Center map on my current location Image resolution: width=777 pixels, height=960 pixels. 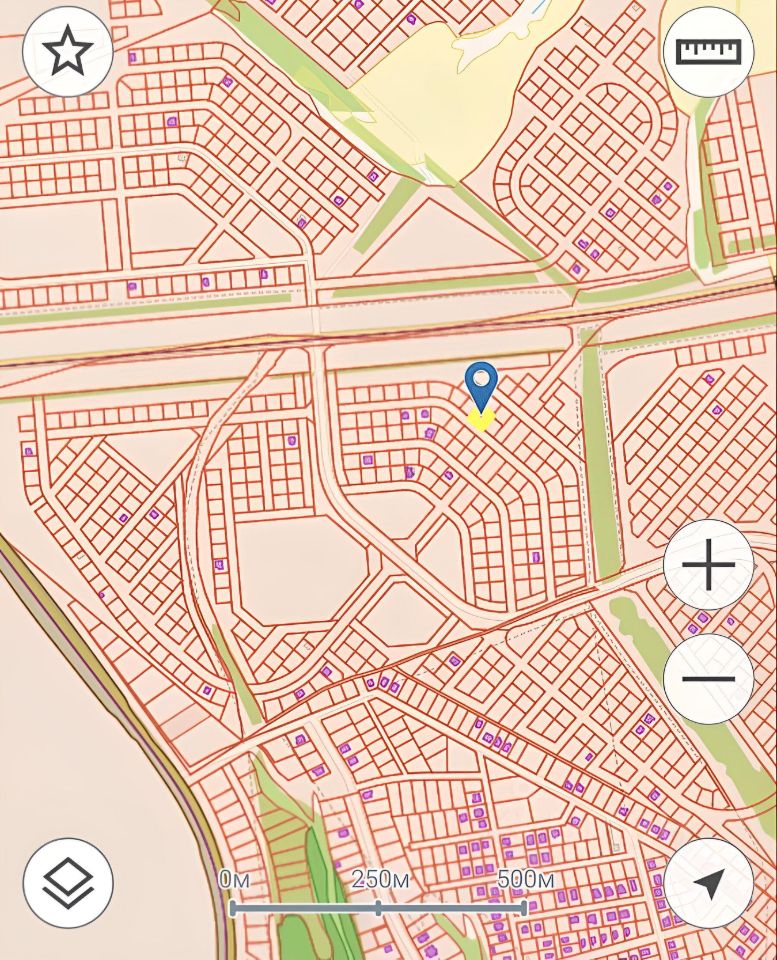[x=708, y=883]
